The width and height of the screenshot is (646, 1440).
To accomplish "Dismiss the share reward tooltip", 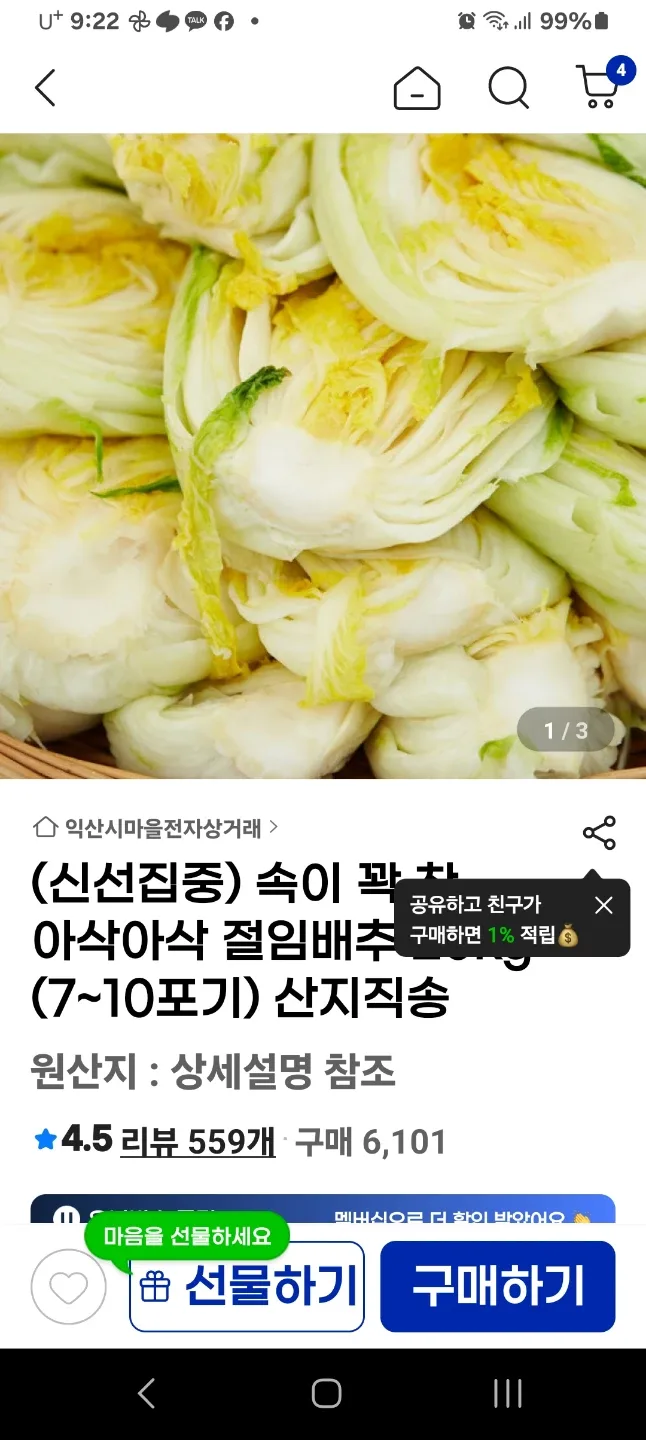I will tap(603, 906).
